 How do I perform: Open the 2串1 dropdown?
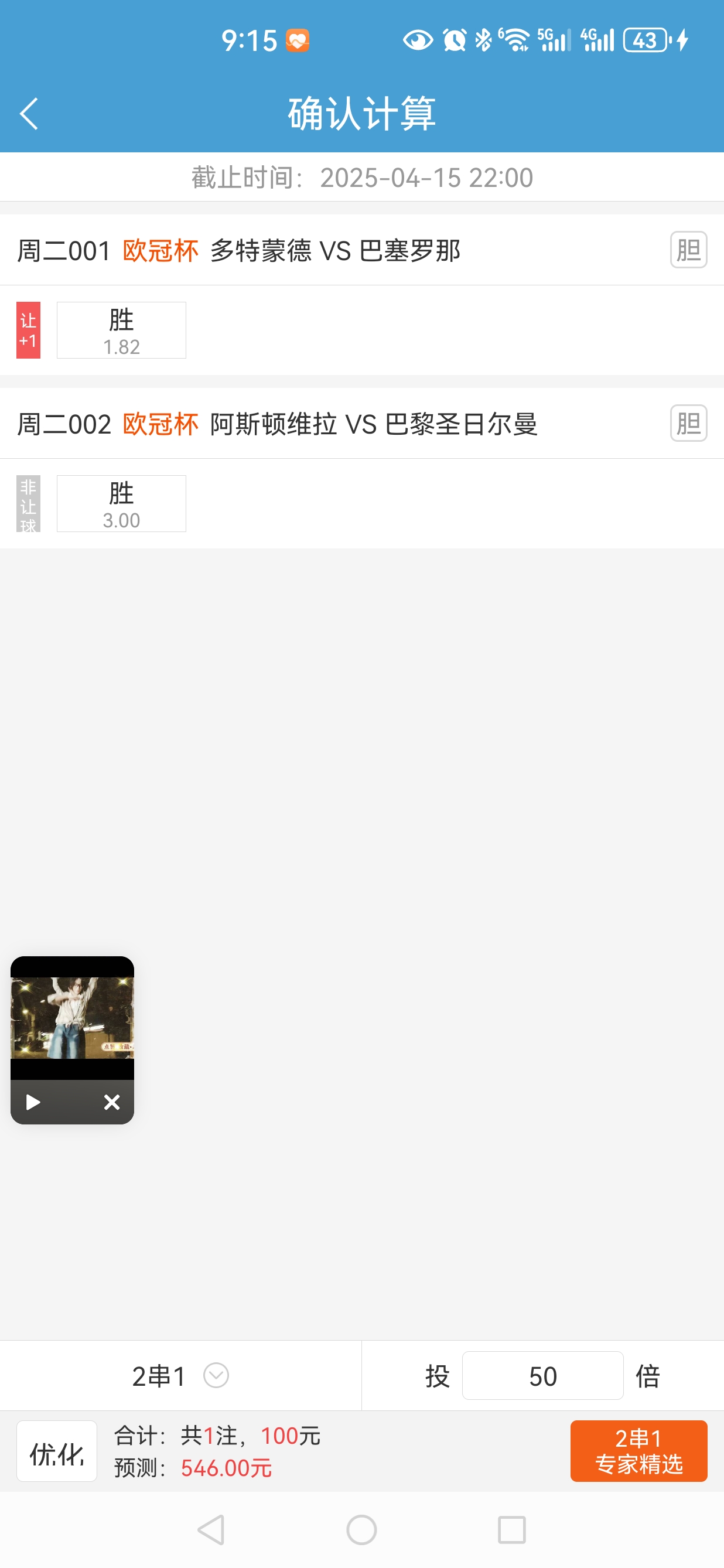click(x=180, y=1376)
